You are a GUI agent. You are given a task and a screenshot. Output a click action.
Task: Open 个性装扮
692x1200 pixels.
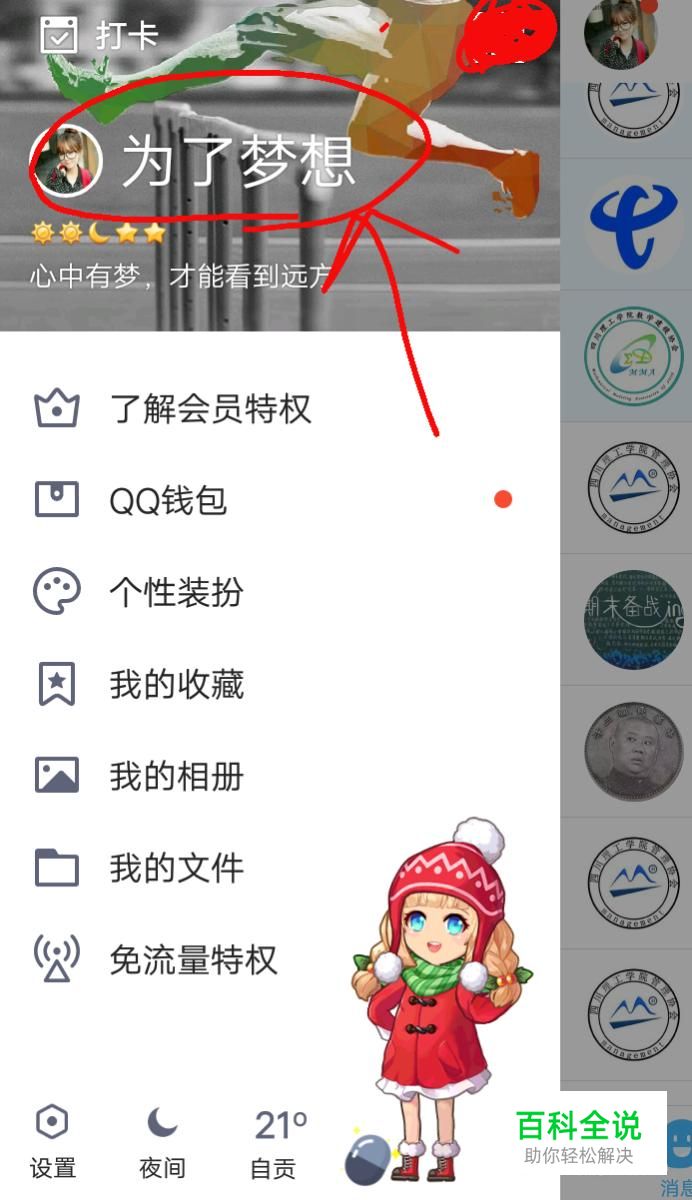pos(176,592)
